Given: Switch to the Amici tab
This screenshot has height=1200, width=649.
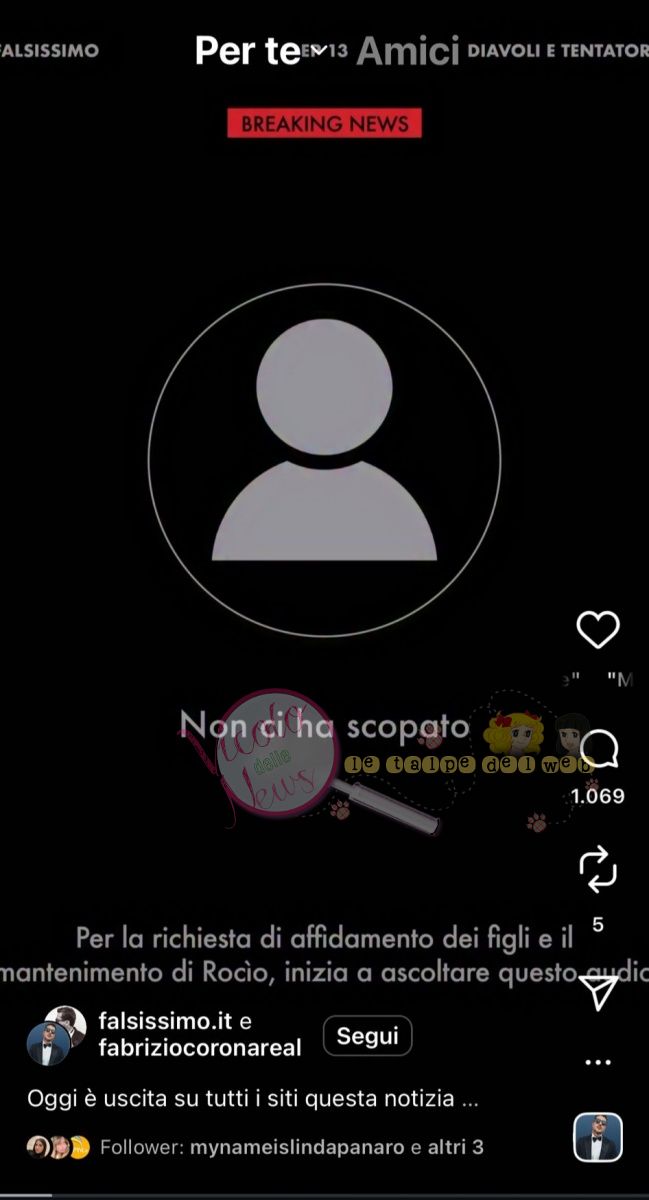Looking at the screenshot, I should click(x=407, y=50).
